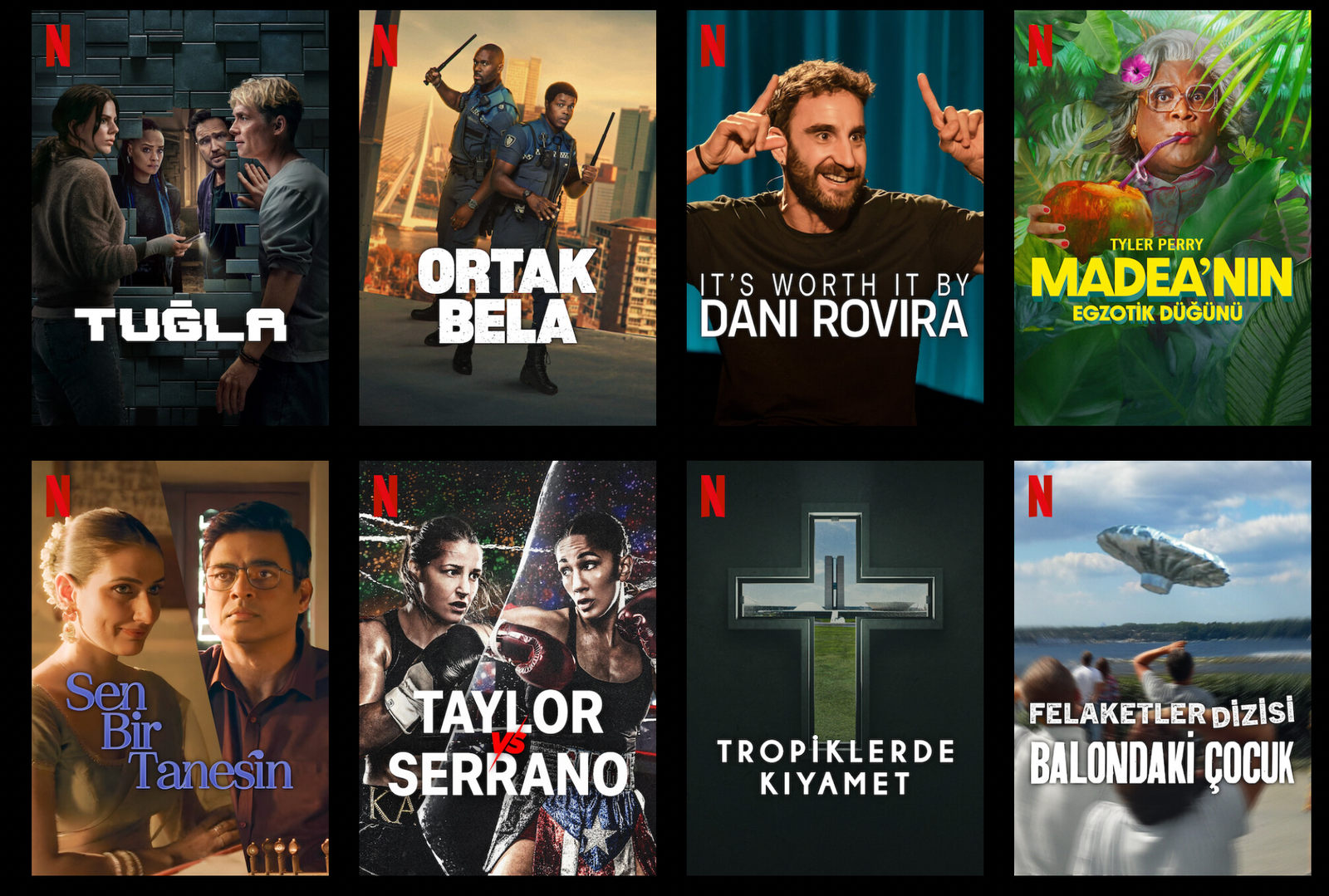Open Madea'nın Egzotik Düğünü poster
Viewport: 1329px width, 896px height.
[1162, 218]
